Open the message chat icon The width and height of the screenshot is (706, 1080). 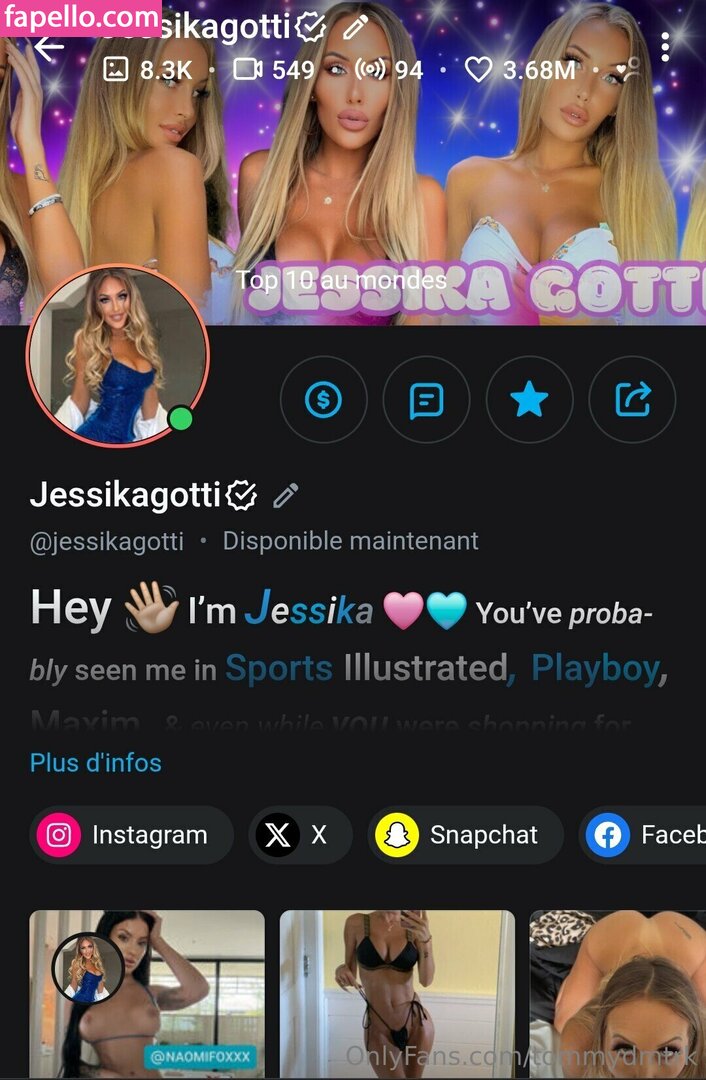426,400
